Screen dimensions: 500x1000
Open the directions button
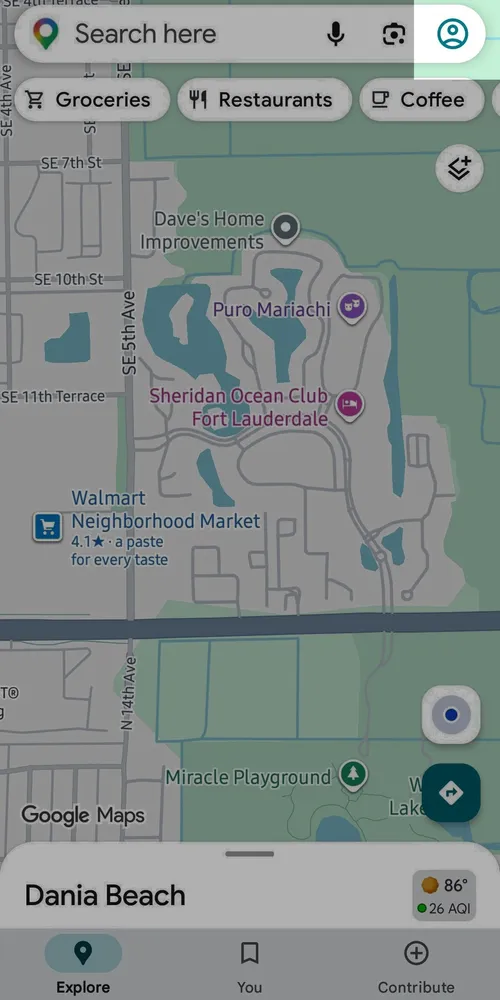(x=451, y=793)
